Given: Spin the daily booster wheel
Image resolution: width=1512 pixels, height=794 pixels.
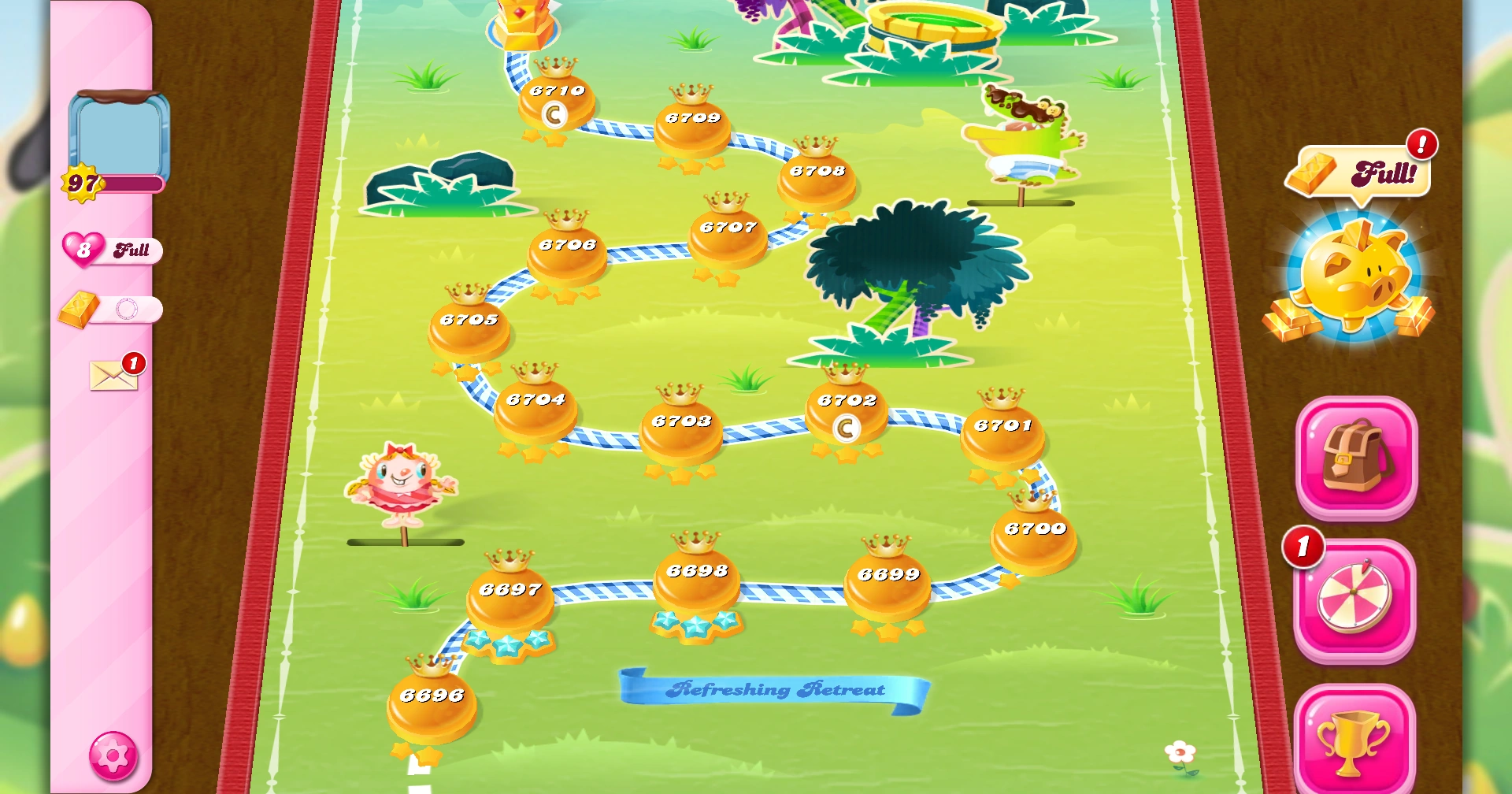Looking at the screenshot, I should [1354, 598].
